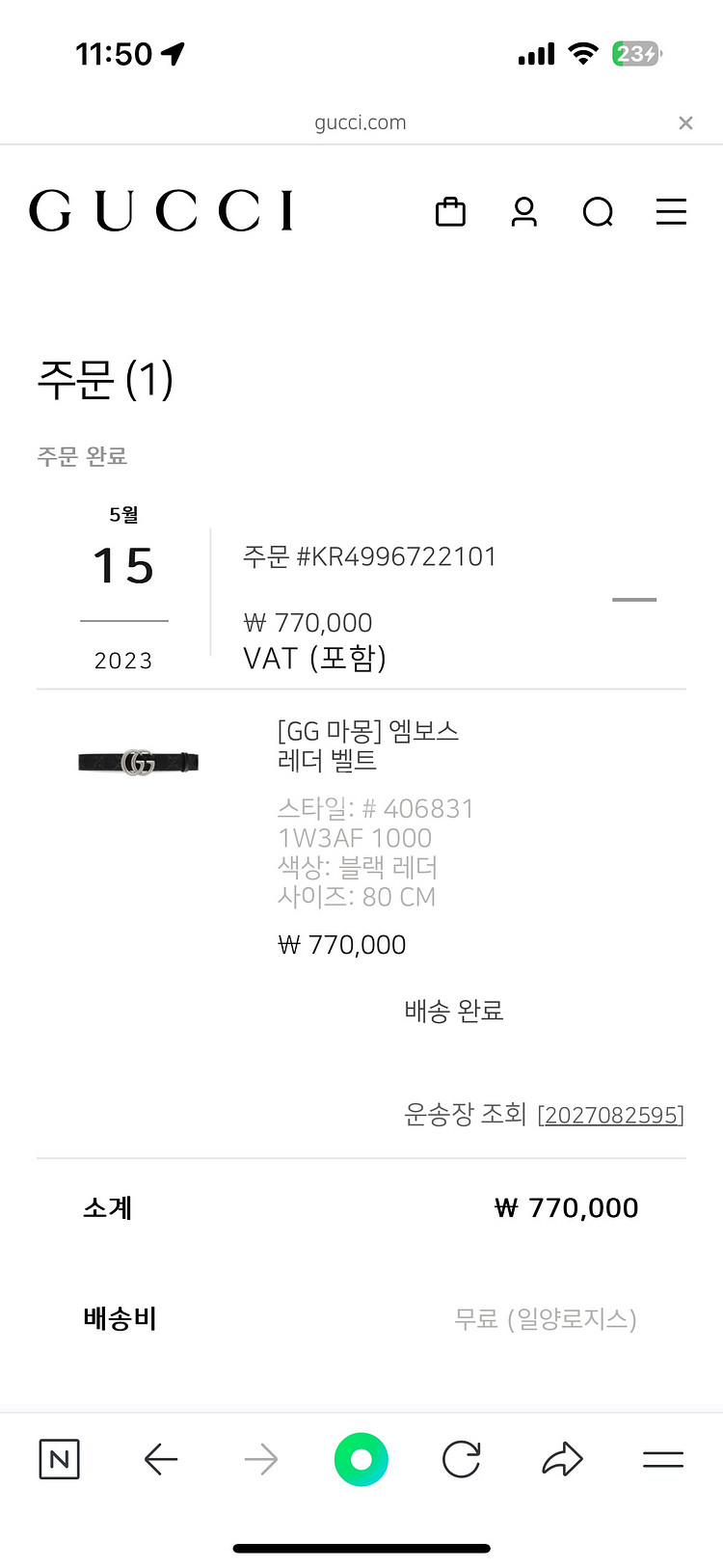Go back to the previous page
Screen dimensions: 723x1568
(161, 1459)
